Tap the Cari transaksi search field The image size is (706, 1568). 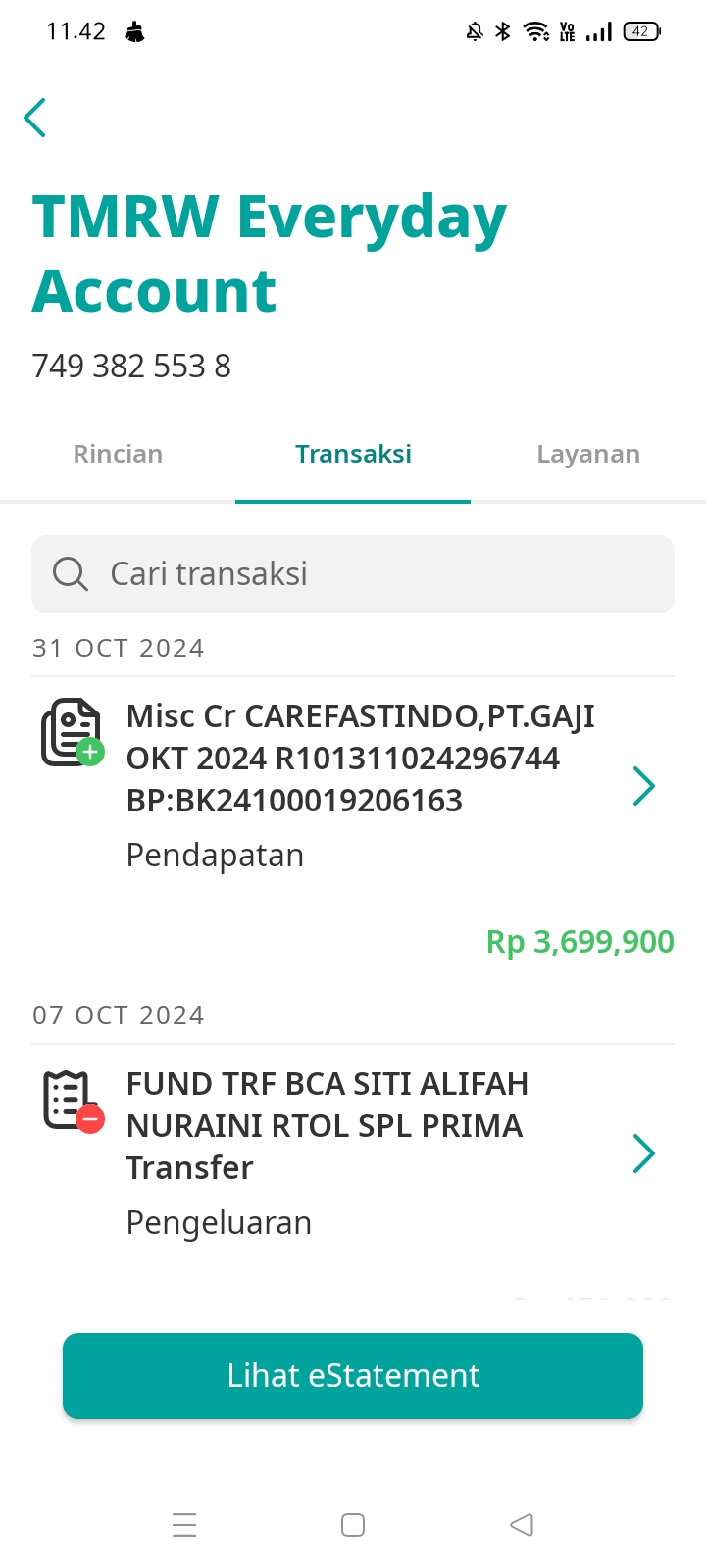coord(353,574)
